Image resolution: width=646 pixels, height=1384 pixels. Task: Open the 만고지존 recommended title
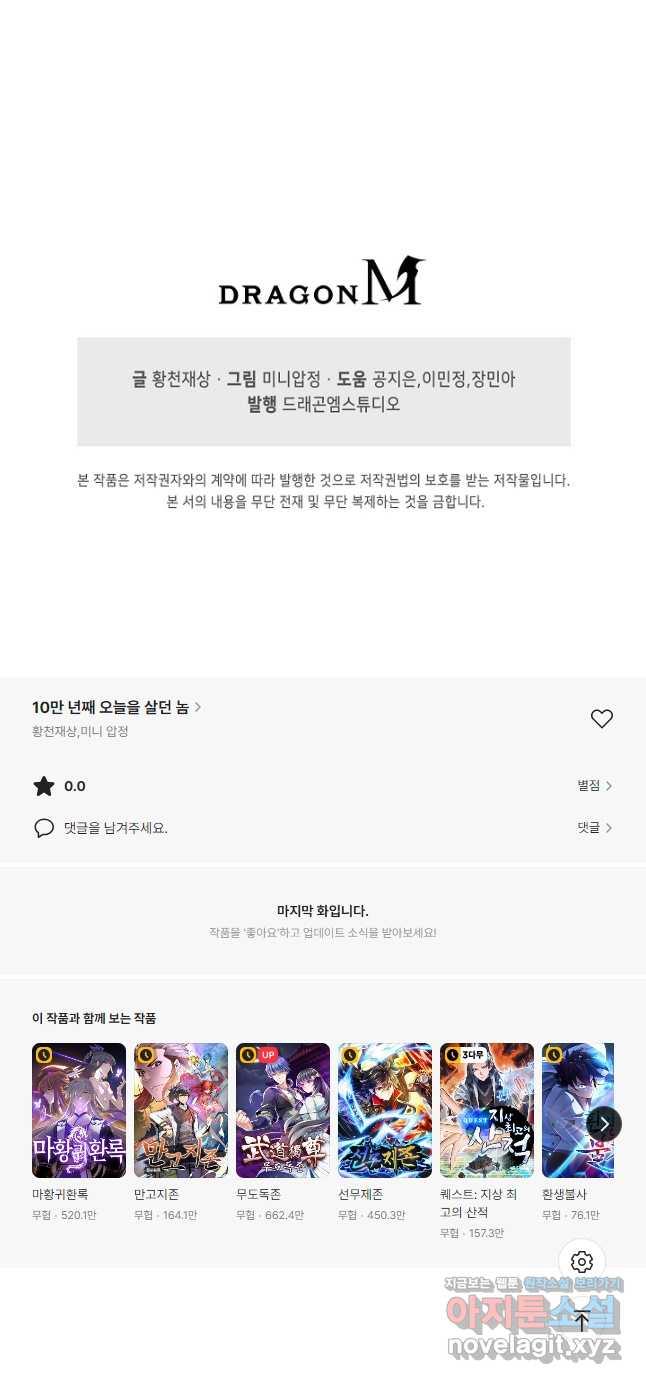coord(181,1110)
